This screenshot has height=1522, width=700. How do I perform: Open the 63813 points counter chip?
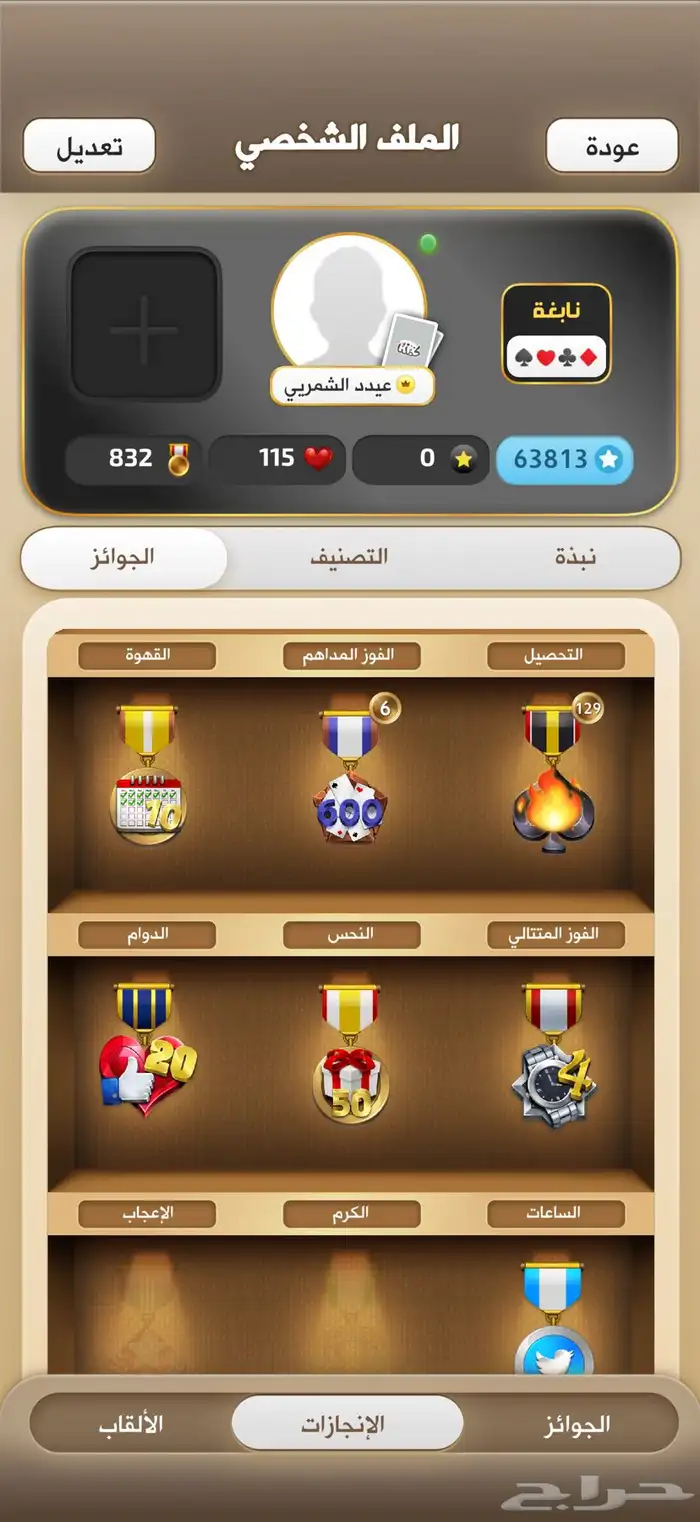564,459
